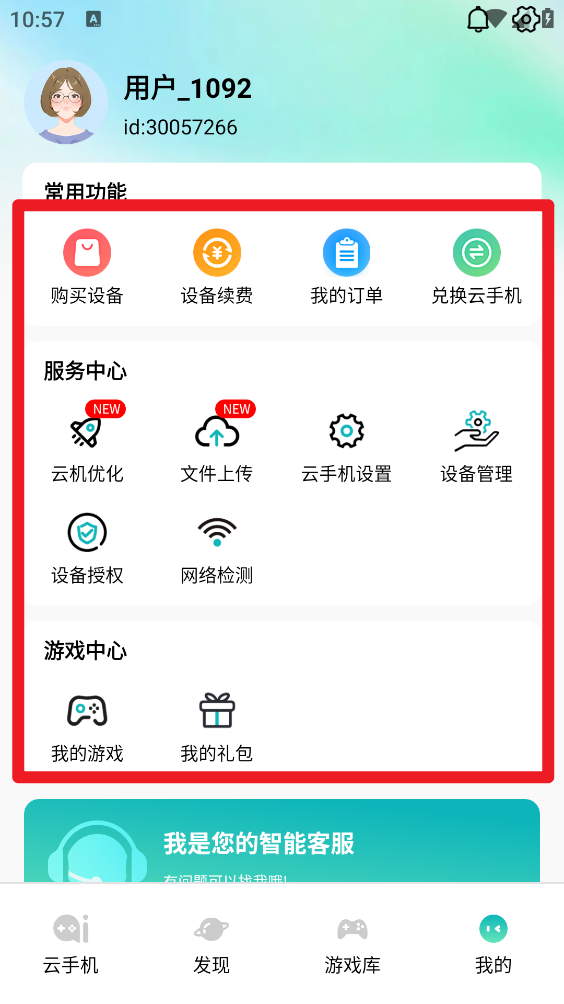Switch to the 发现 tab
This screenshot has width=564, height=1004.
(x=211, y=943)
